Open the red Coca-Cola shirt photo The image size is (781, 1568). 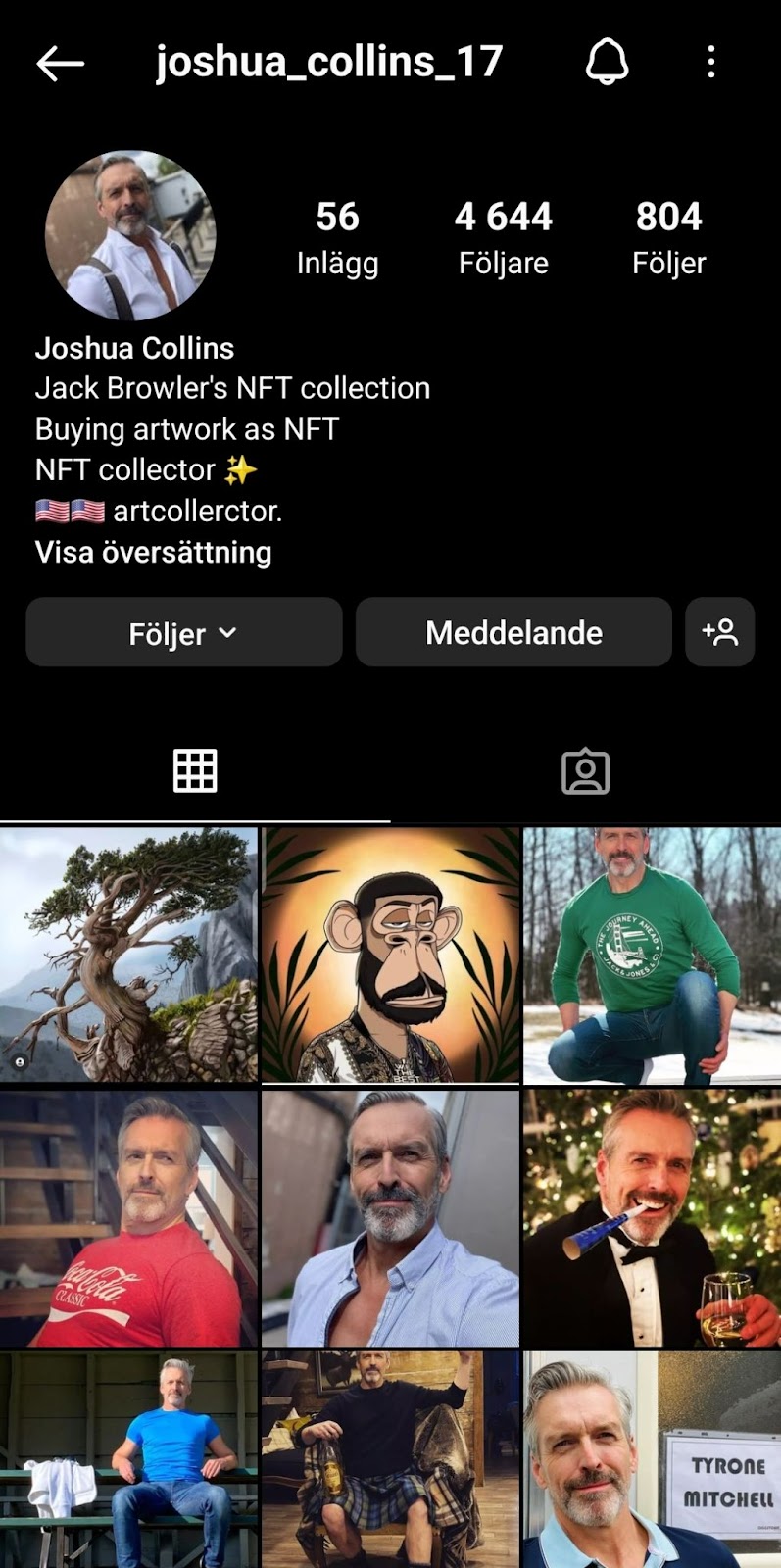tap(128, 1218)
